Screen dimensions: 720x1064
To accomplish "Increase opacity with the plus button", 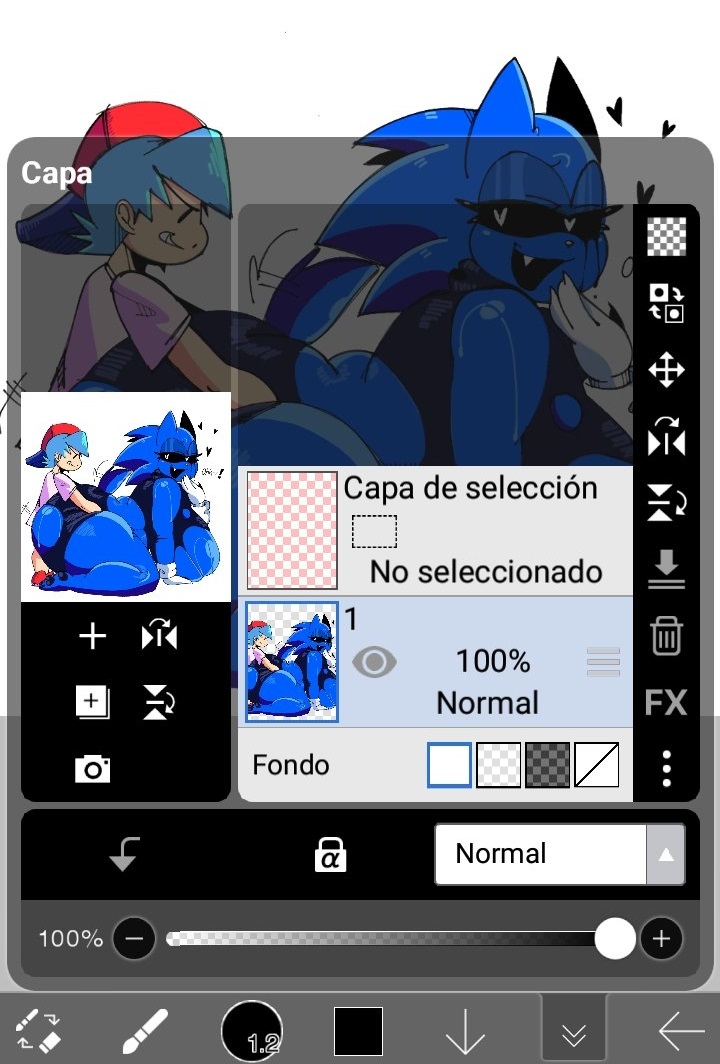I will (660, 939).
